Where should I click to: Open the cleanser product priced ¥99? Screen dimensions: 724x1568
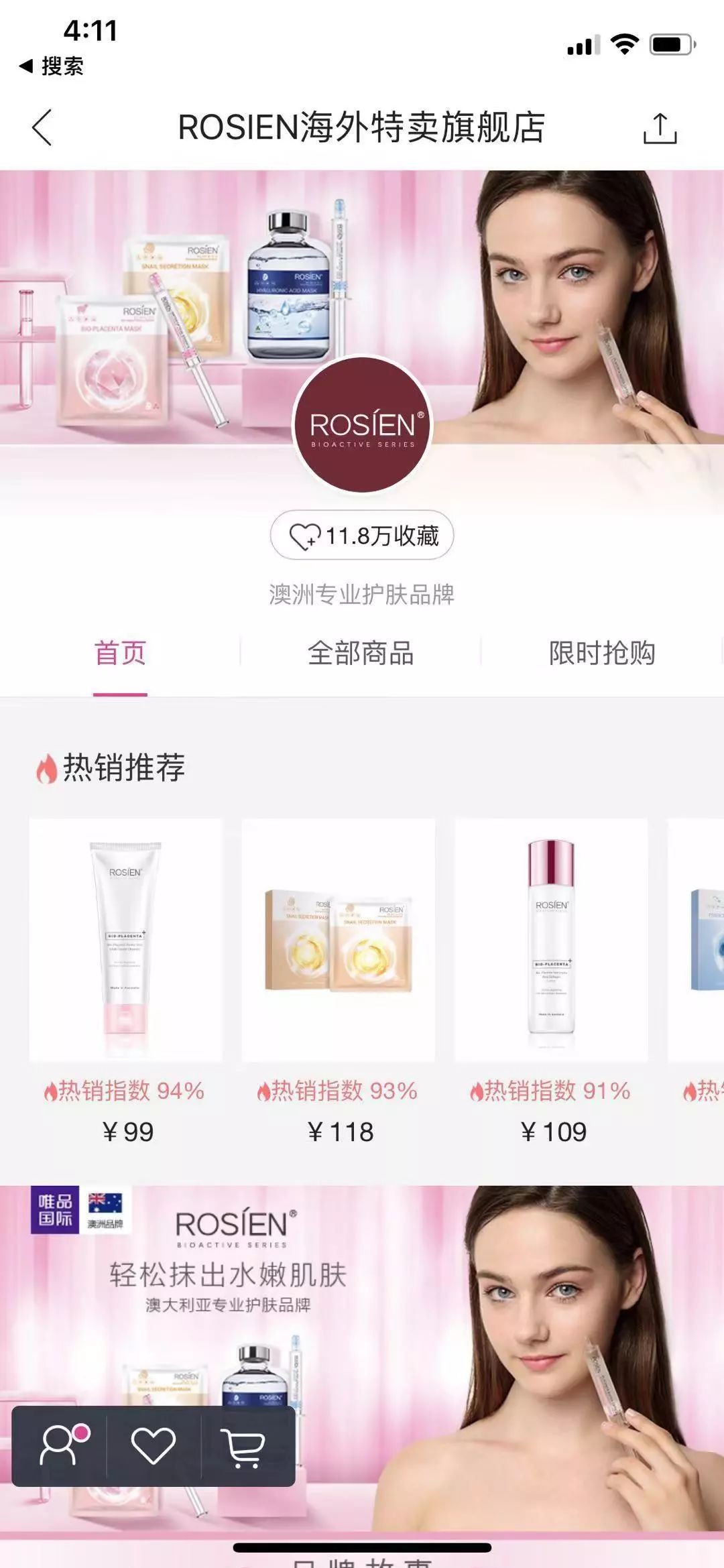click(126, 940)
